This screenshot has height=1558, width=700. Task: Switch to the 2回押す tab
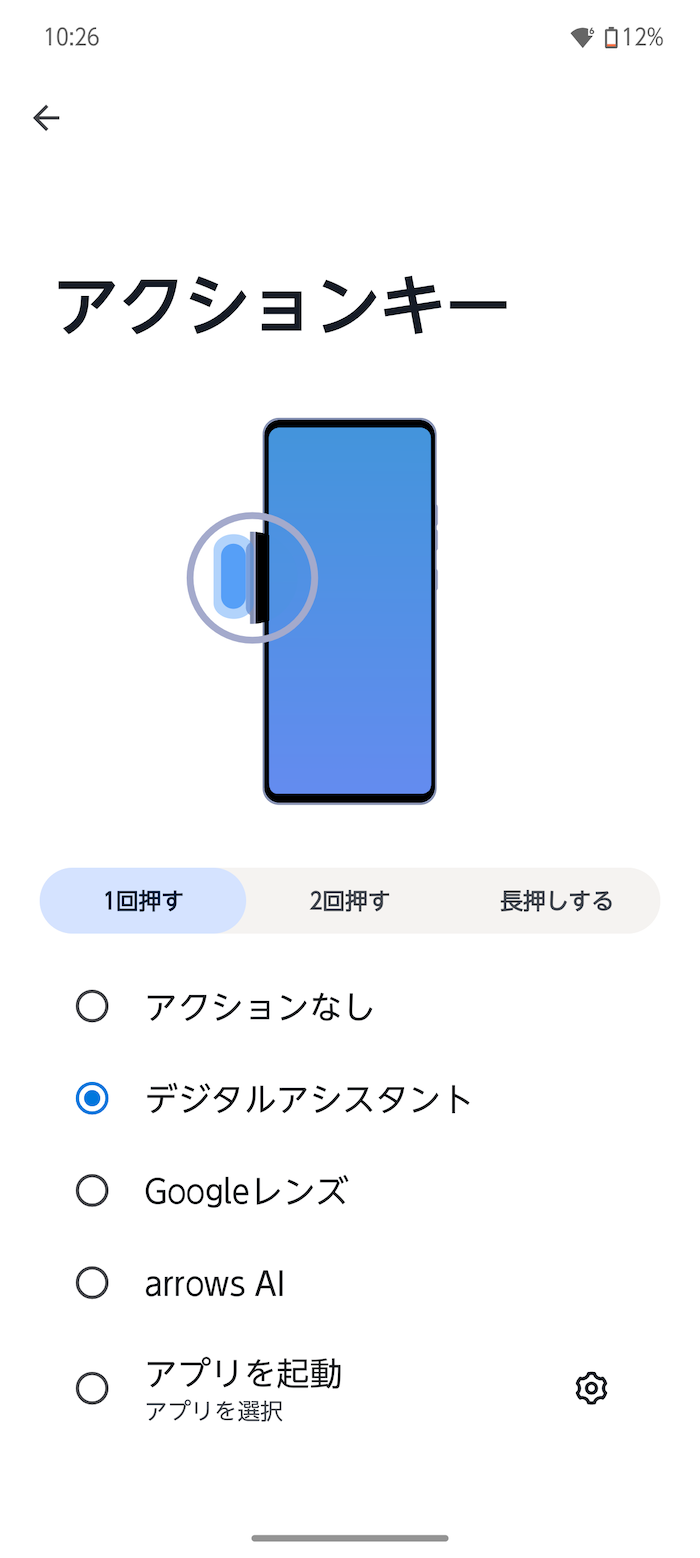coord(349,901)
